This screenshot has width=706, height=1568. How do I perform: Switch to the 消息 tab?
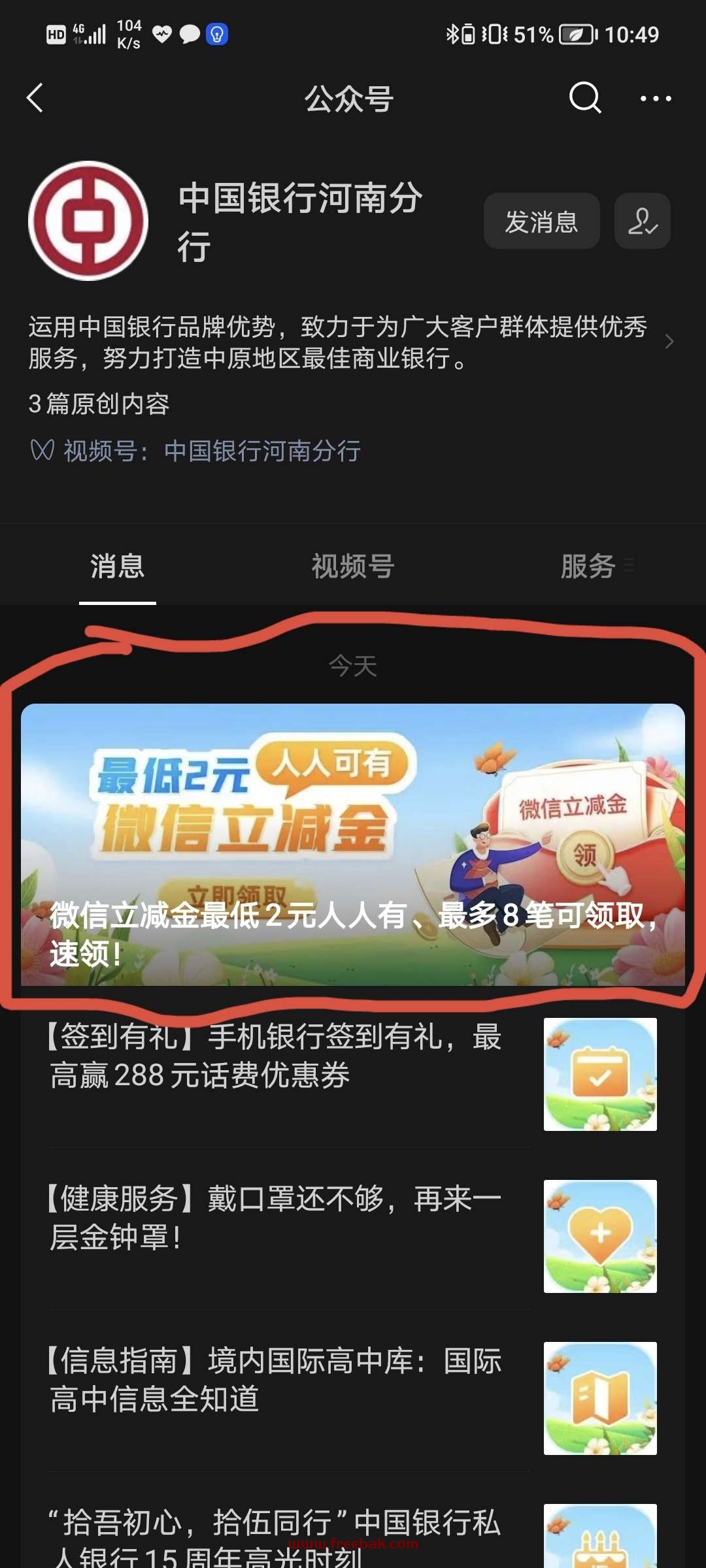coord(118,566)
